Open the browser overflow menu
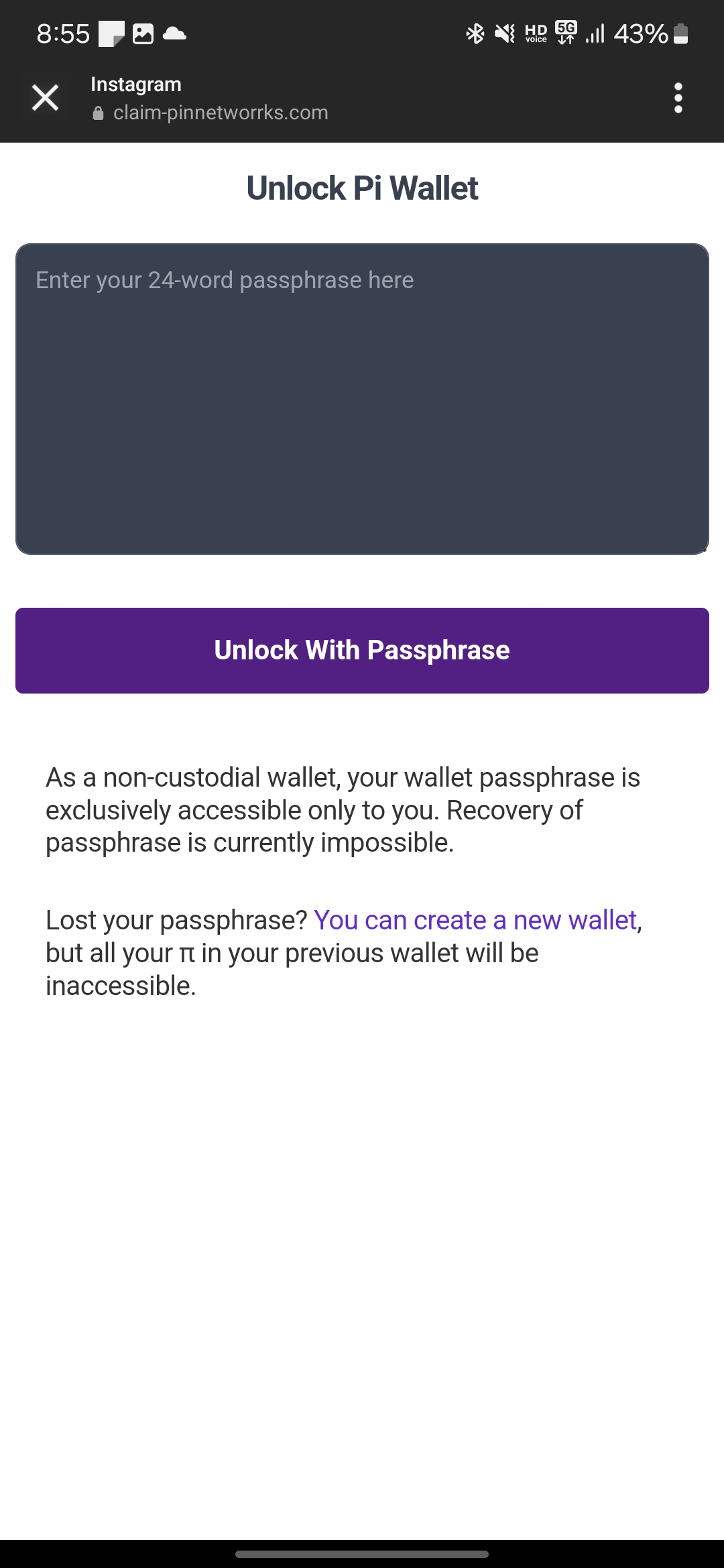 (x=678, y=98)
